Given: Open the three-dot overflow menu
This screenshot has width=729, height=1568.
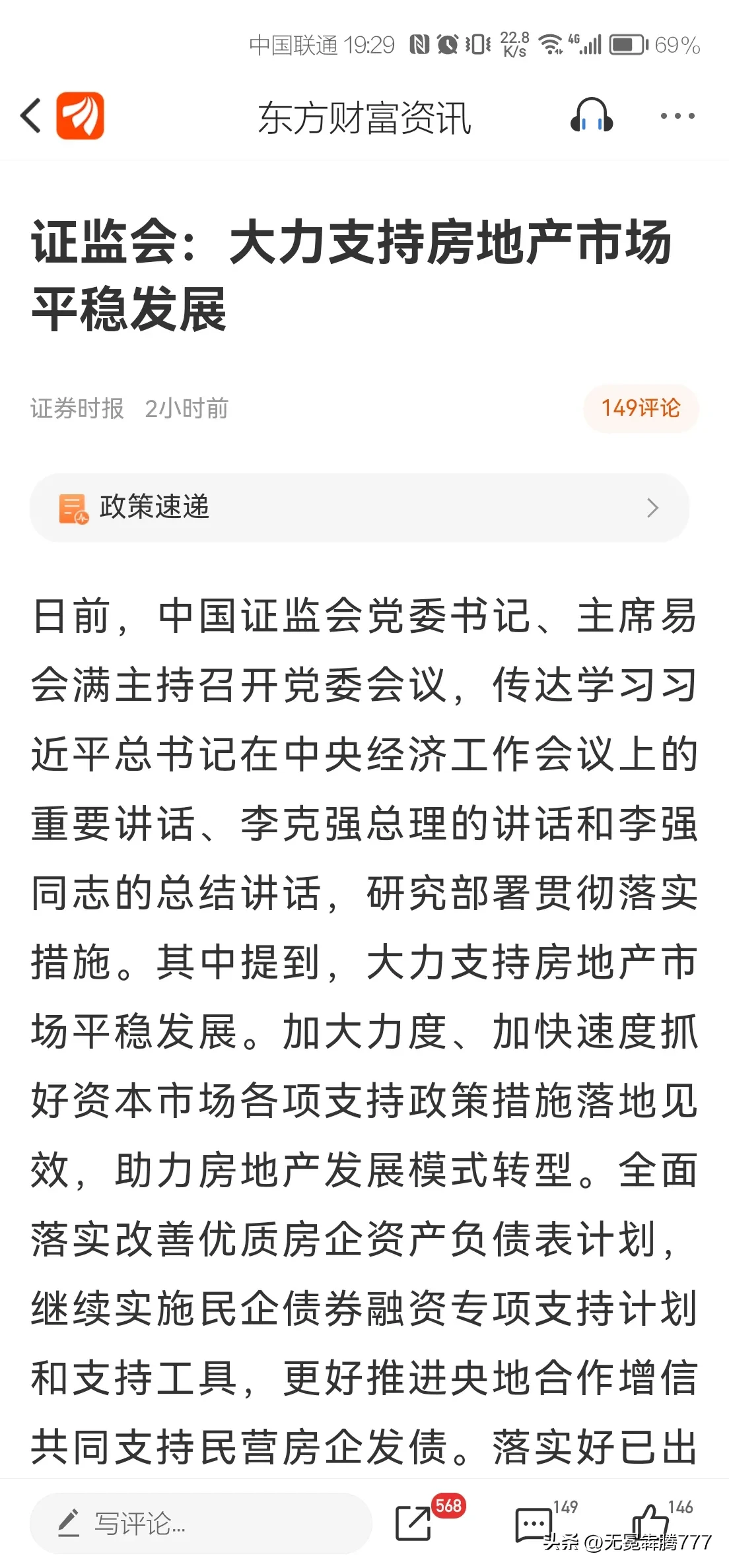Looking at the screenshot, I should tap(677, 116).
